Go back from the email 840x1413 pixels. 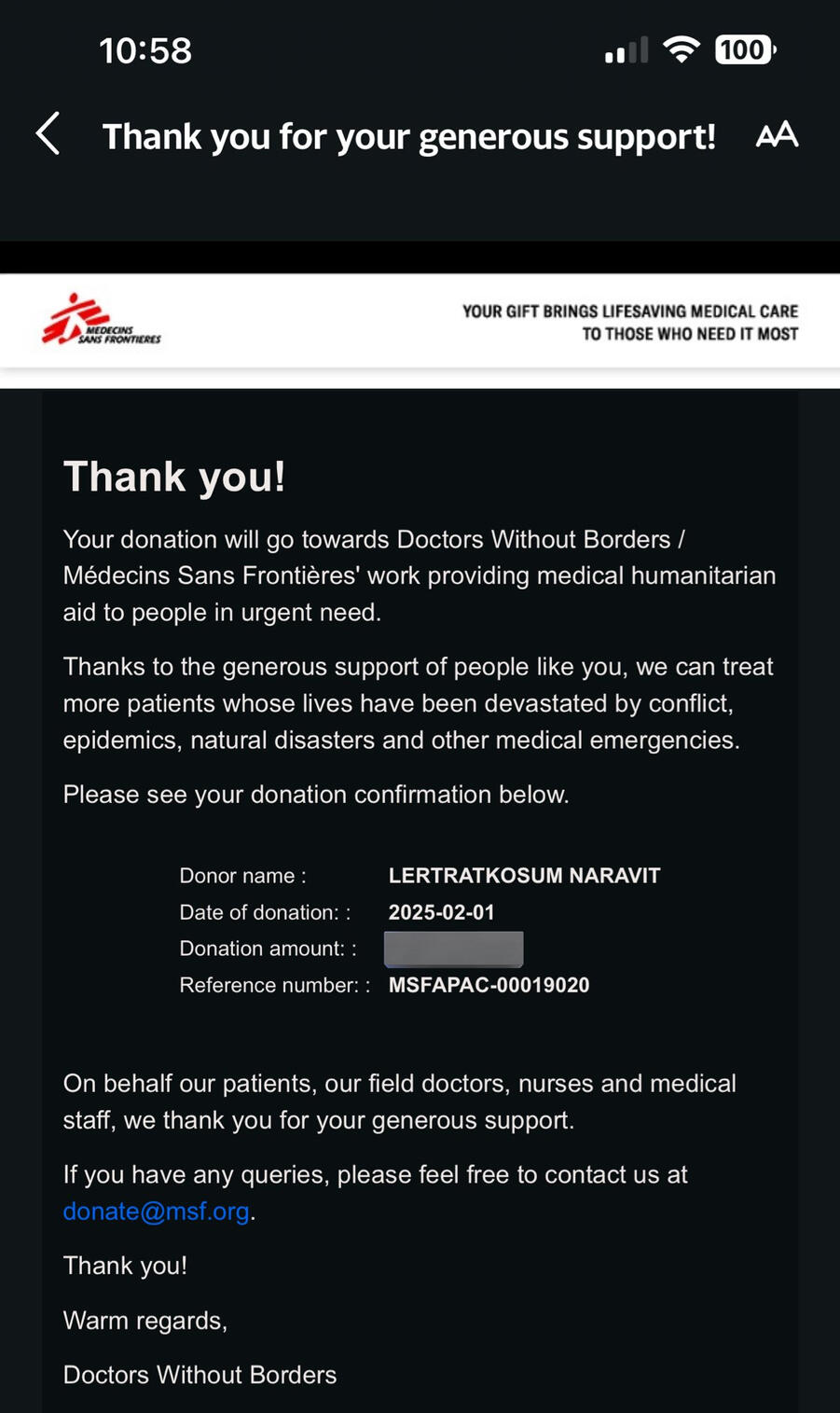(x=48, y=134)
